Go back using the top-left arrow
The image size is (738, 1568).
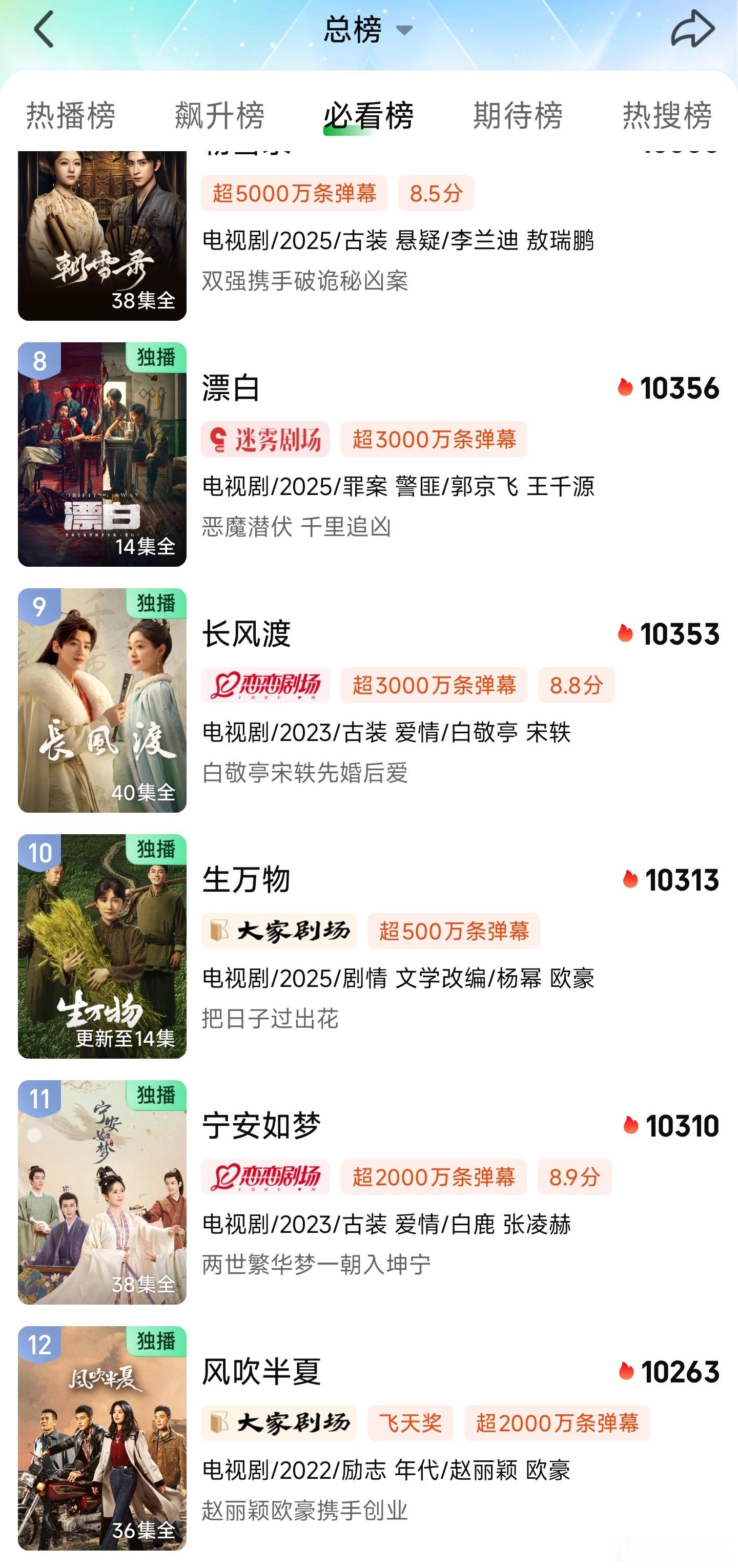44,29
